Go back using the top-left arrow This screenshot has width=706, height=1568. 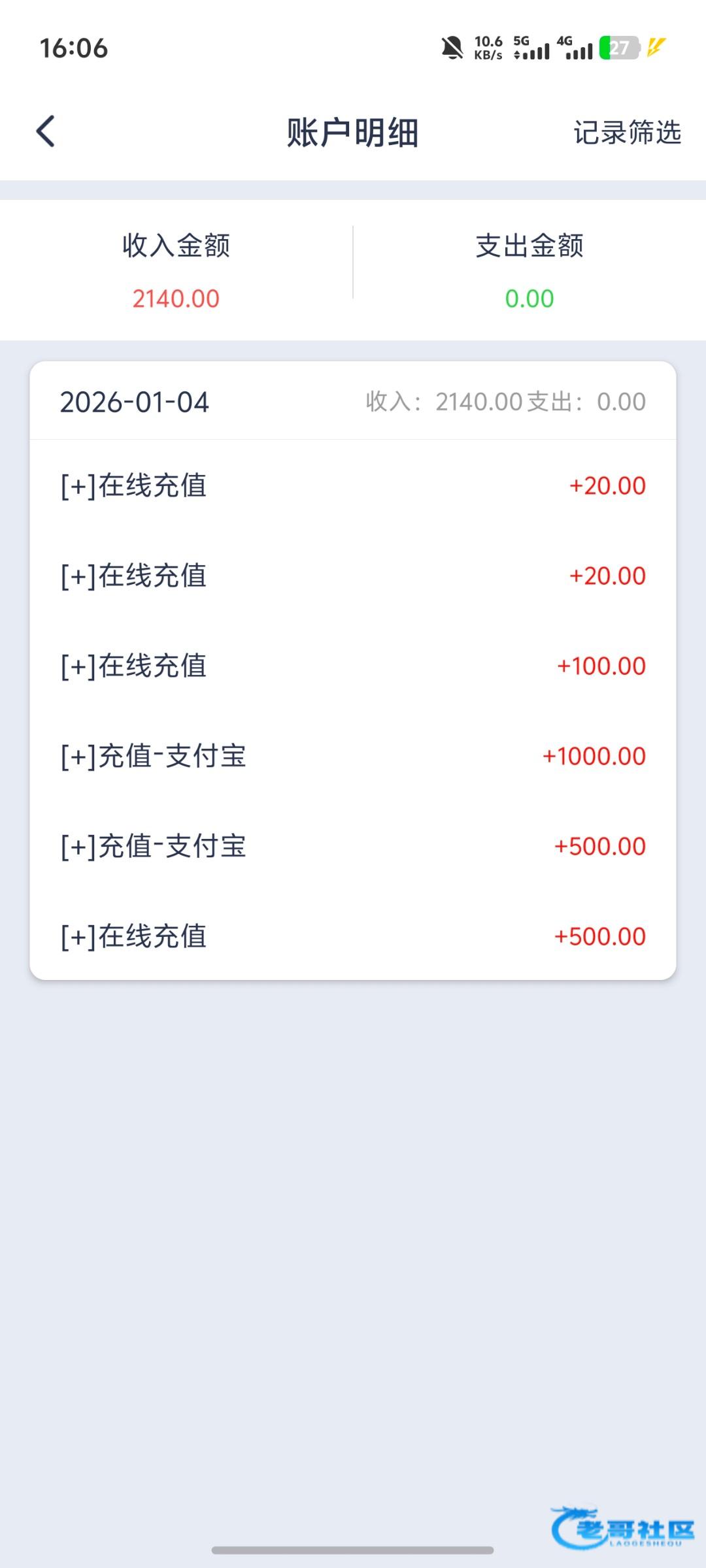[46, 131]
